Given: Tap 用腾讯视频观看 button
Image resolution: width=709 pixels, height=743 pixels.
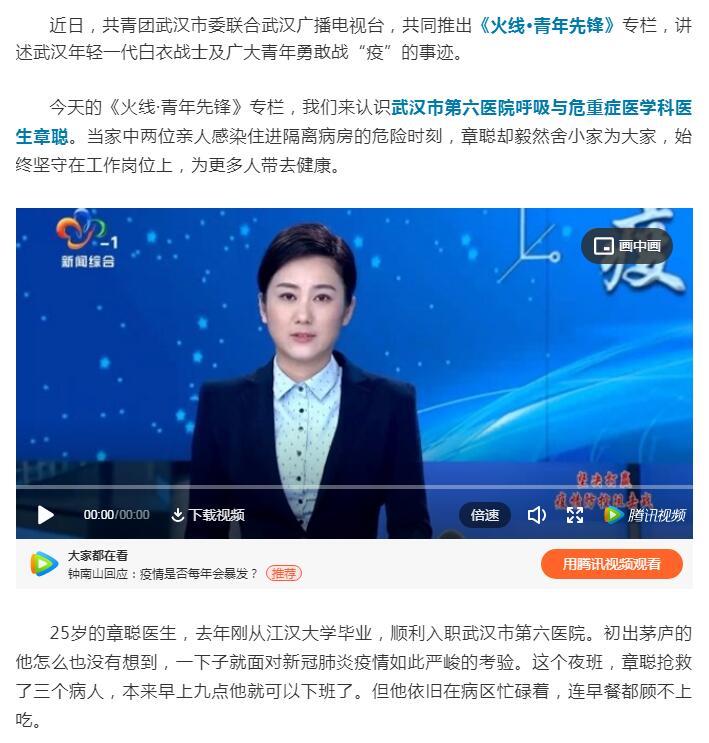Looking at the screenshot, I should [x=611, y=564].
